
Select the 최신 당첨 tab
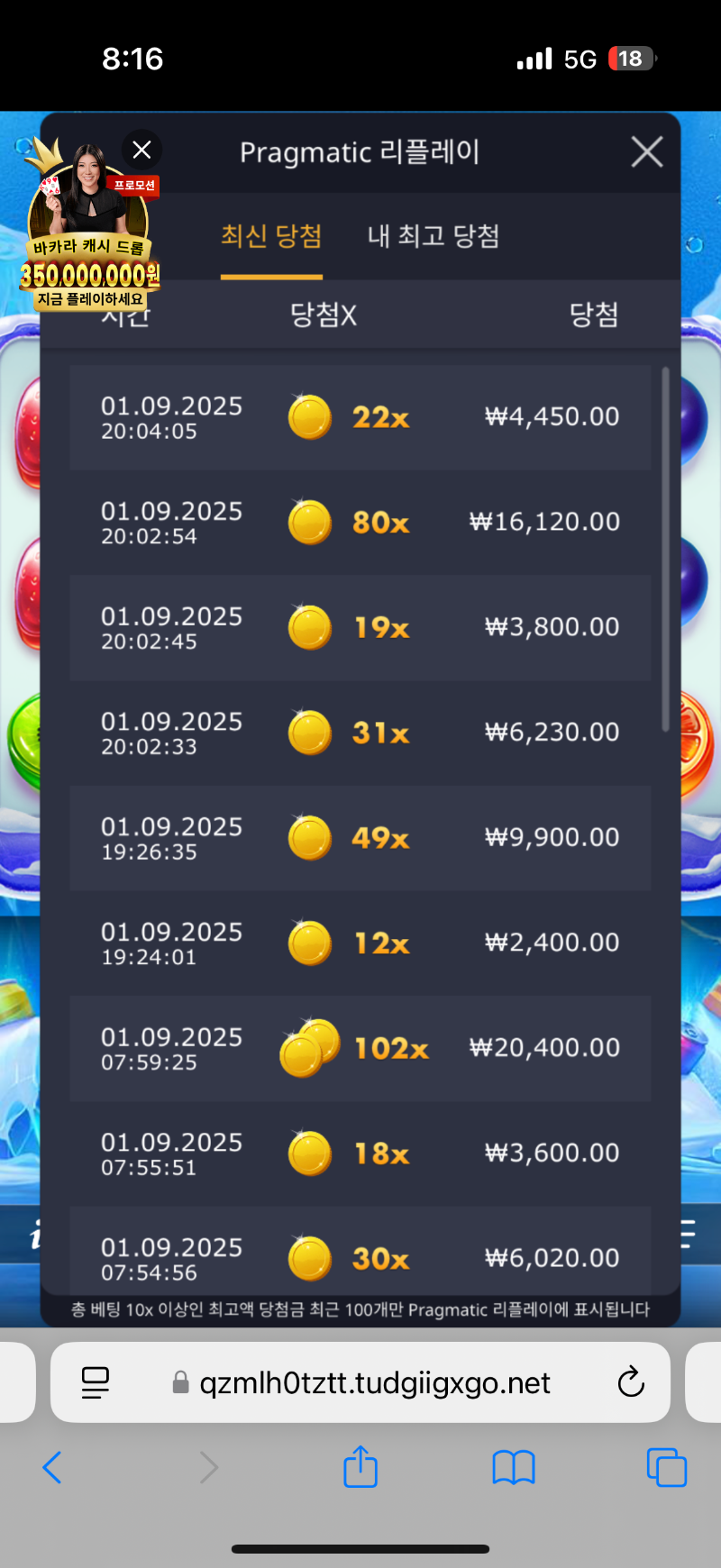point(271,236)
